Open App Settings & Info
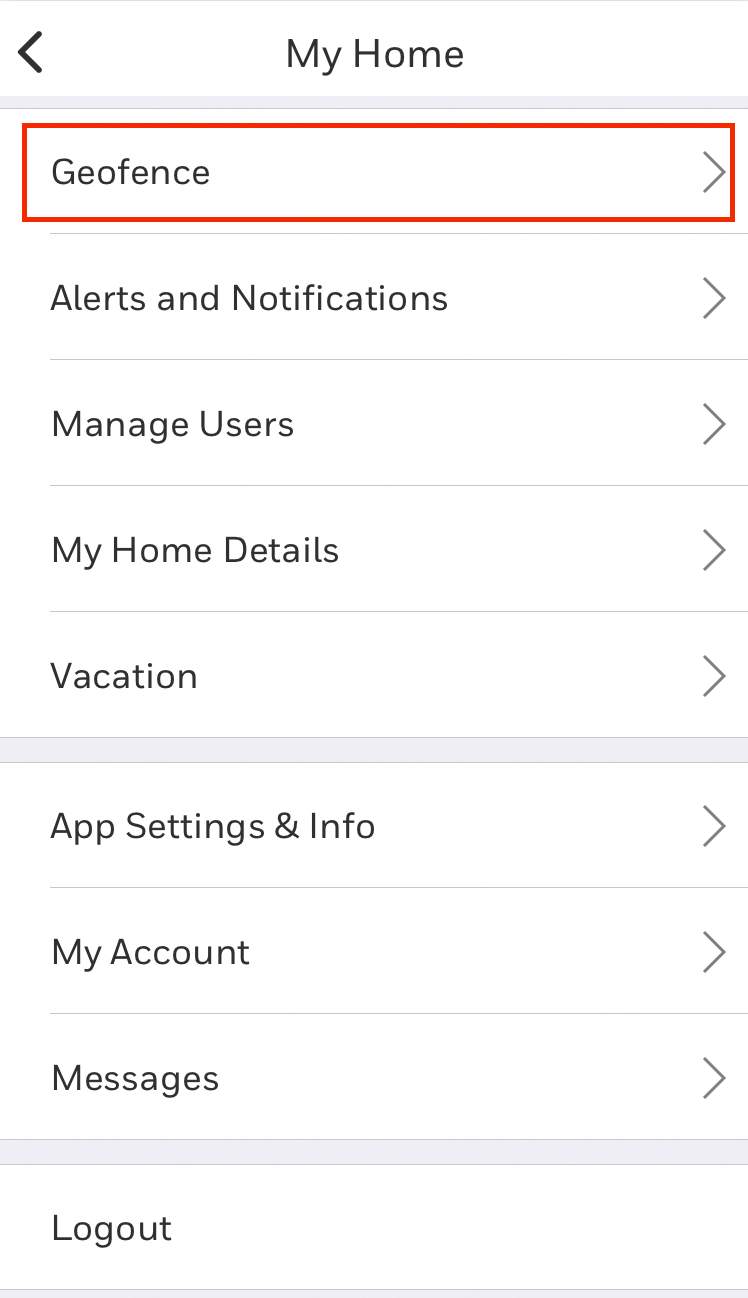 point(378,826)
